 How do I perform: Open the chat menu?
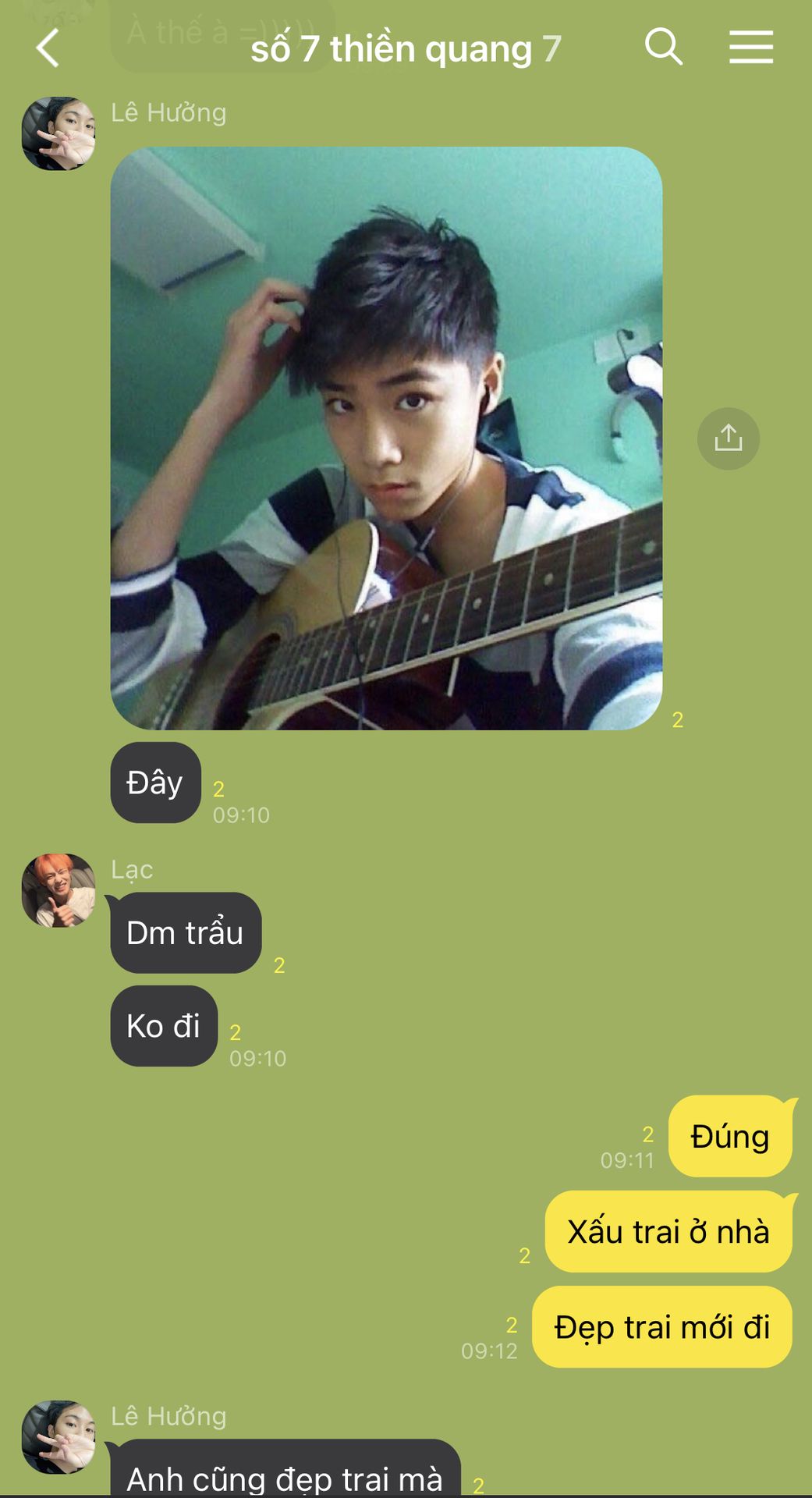[750, 47]
